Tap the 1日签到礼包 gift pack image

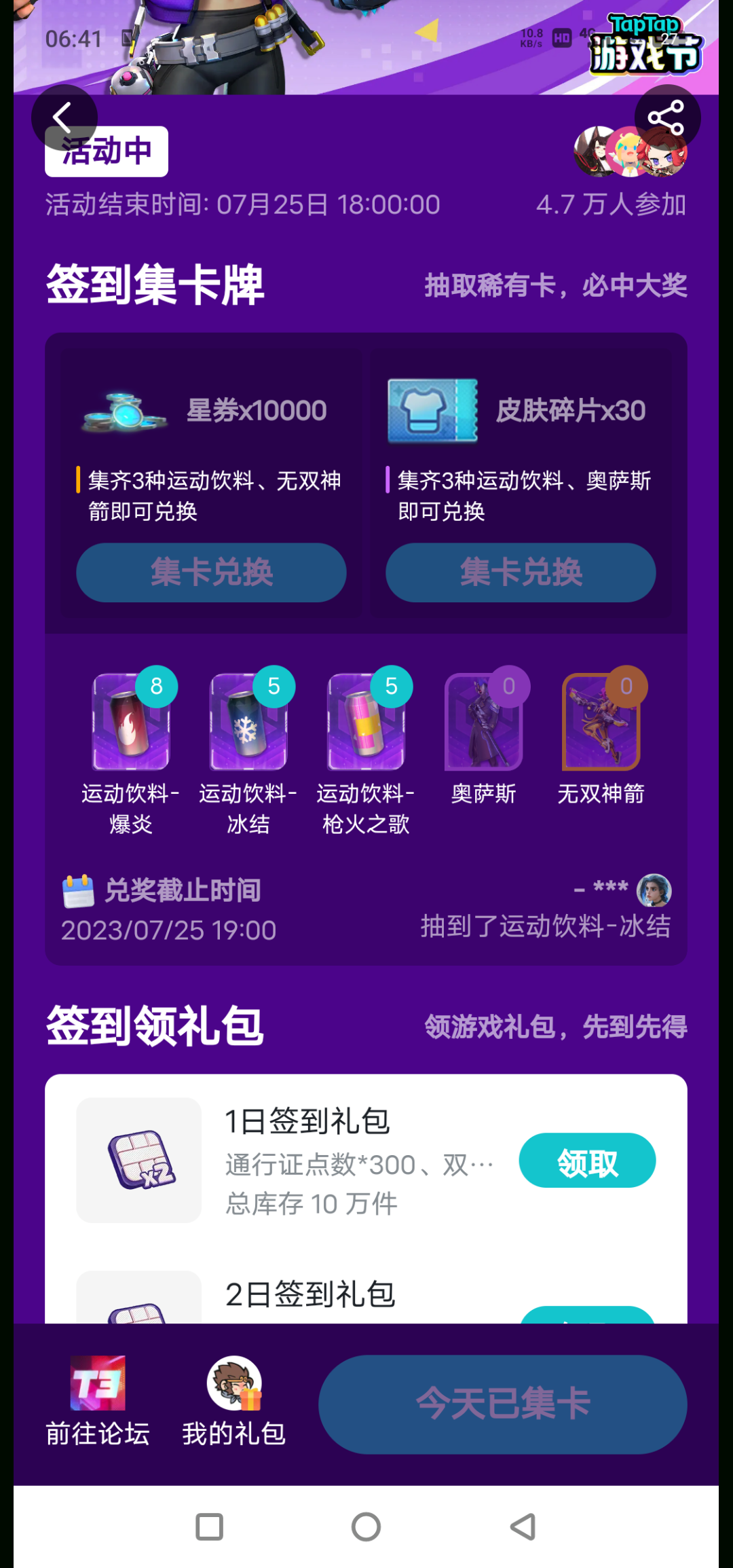138,1161
